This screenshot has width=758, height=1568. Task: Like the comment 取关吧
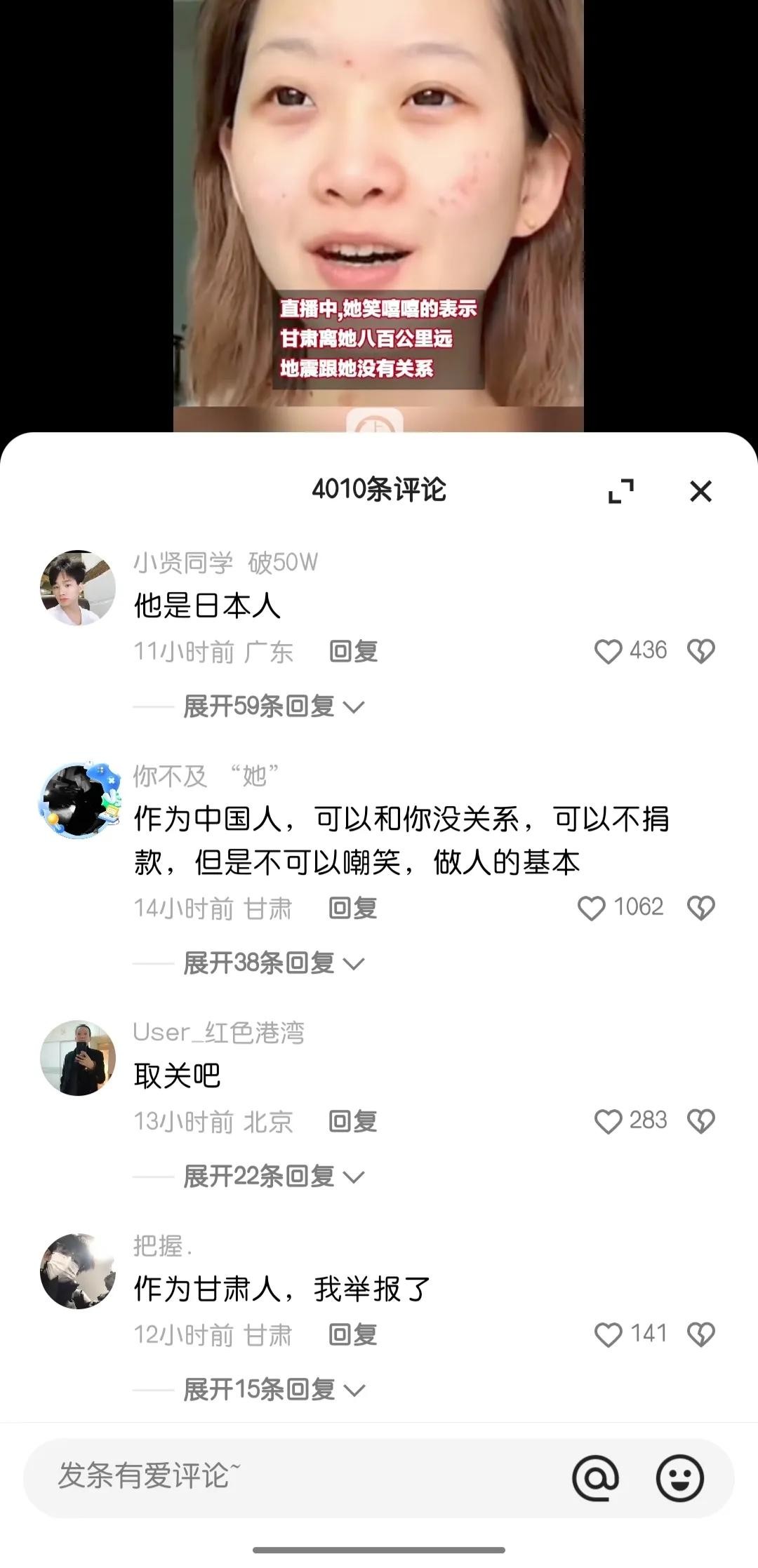(x=608, y=1122)
